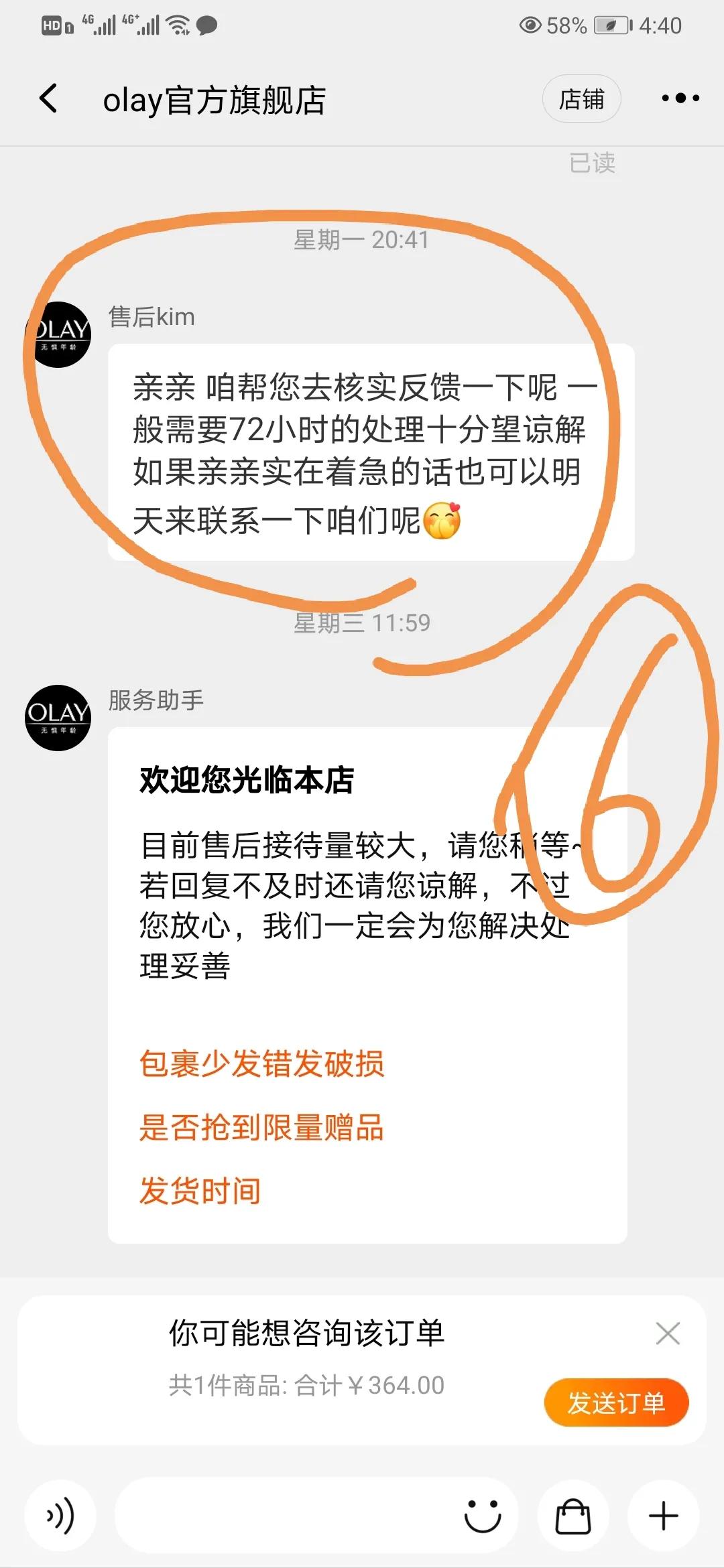Dismiss the order suggestion card with the X
Viewport: 724px width, 1568px height.
click(668, 1333)
